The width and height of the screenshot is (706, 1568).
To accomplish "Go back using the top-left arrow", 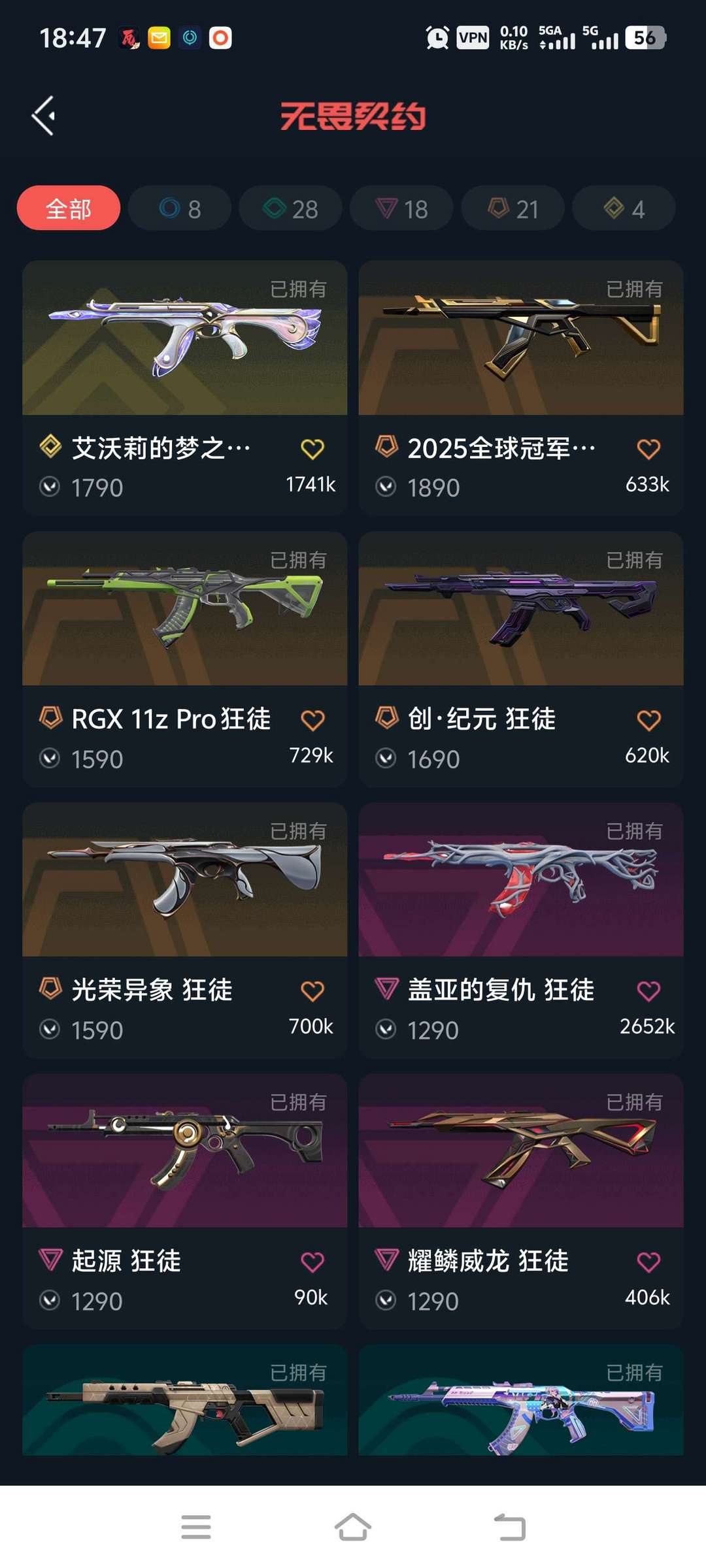I will point(44,116).
